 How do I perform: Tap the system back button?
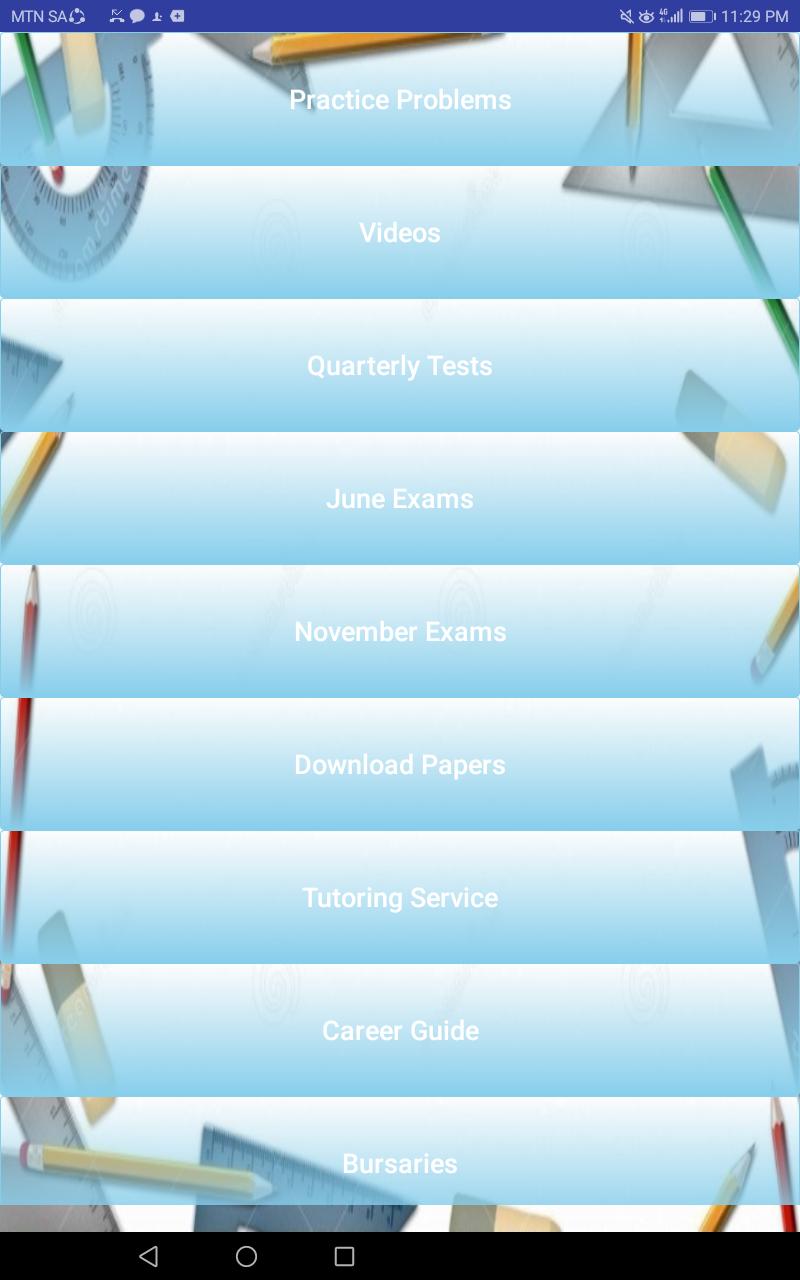point(149,1256)
